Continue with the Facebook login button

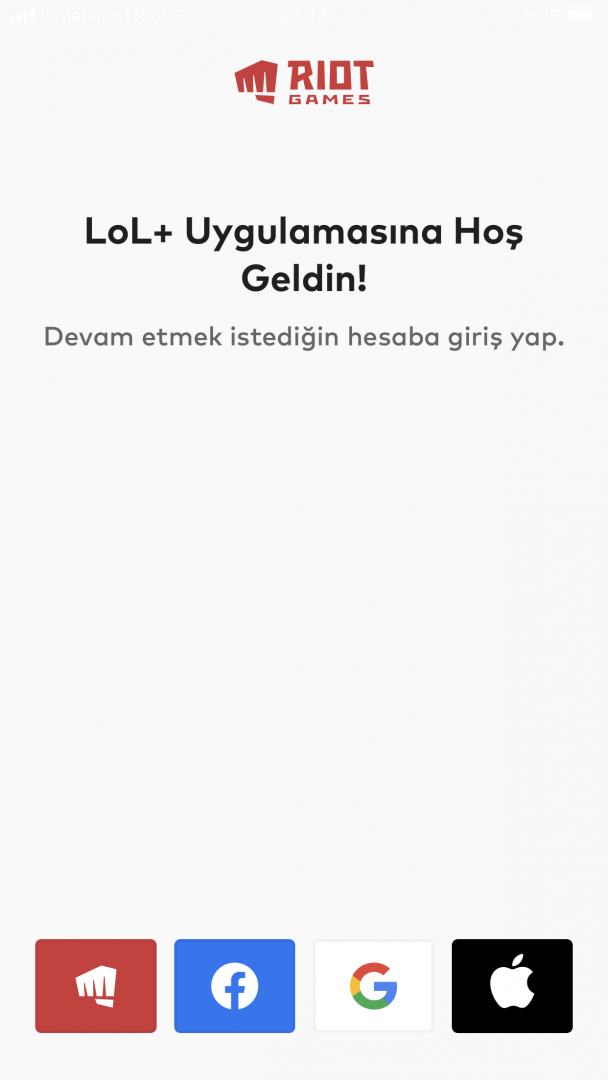(235, 986)
